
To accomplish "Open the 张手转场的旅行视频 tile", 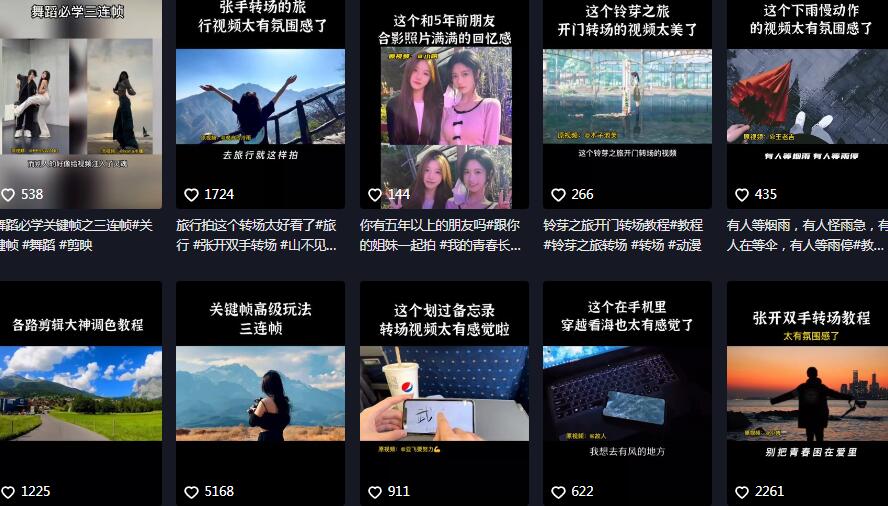I will (x=260, y=100).
